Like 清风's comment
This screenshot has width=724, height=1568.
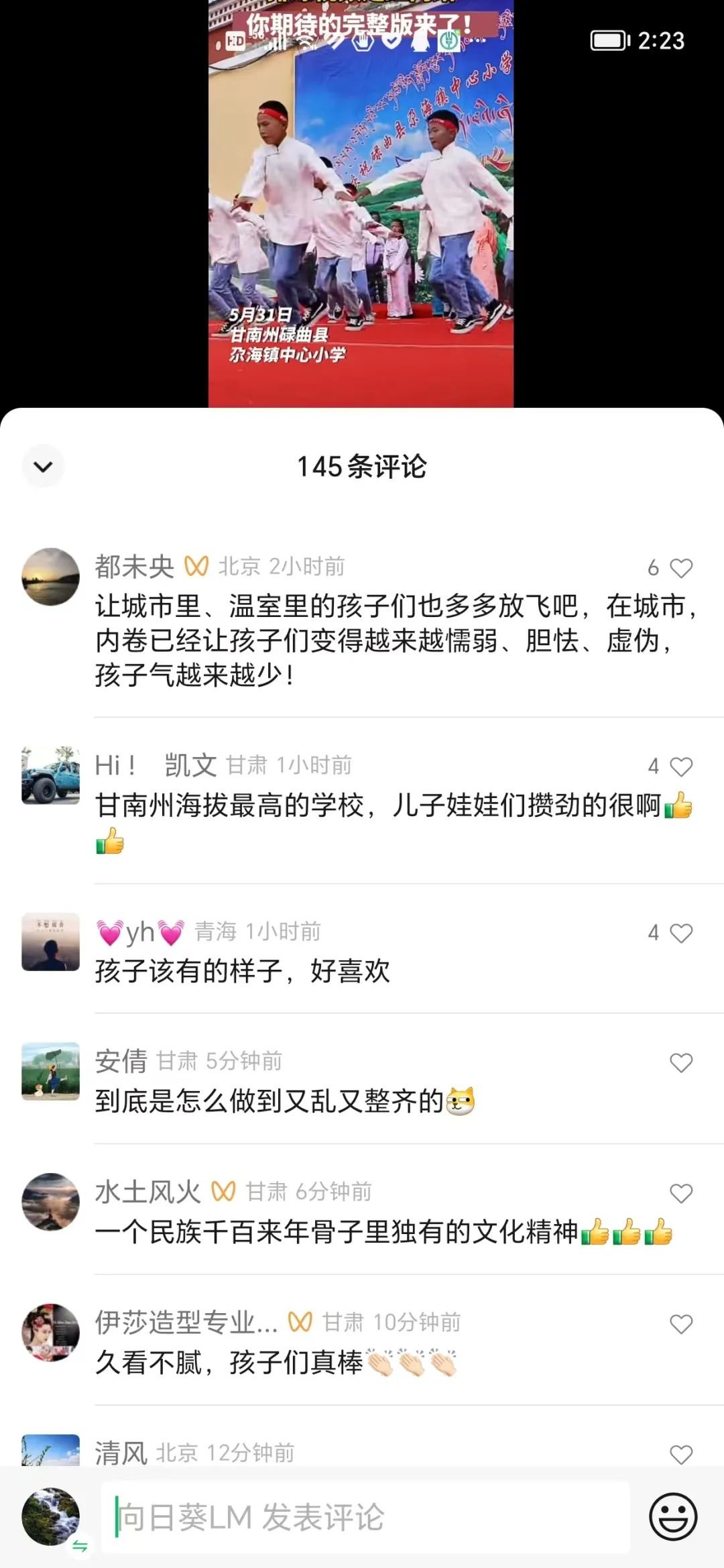pos(680,1454)
